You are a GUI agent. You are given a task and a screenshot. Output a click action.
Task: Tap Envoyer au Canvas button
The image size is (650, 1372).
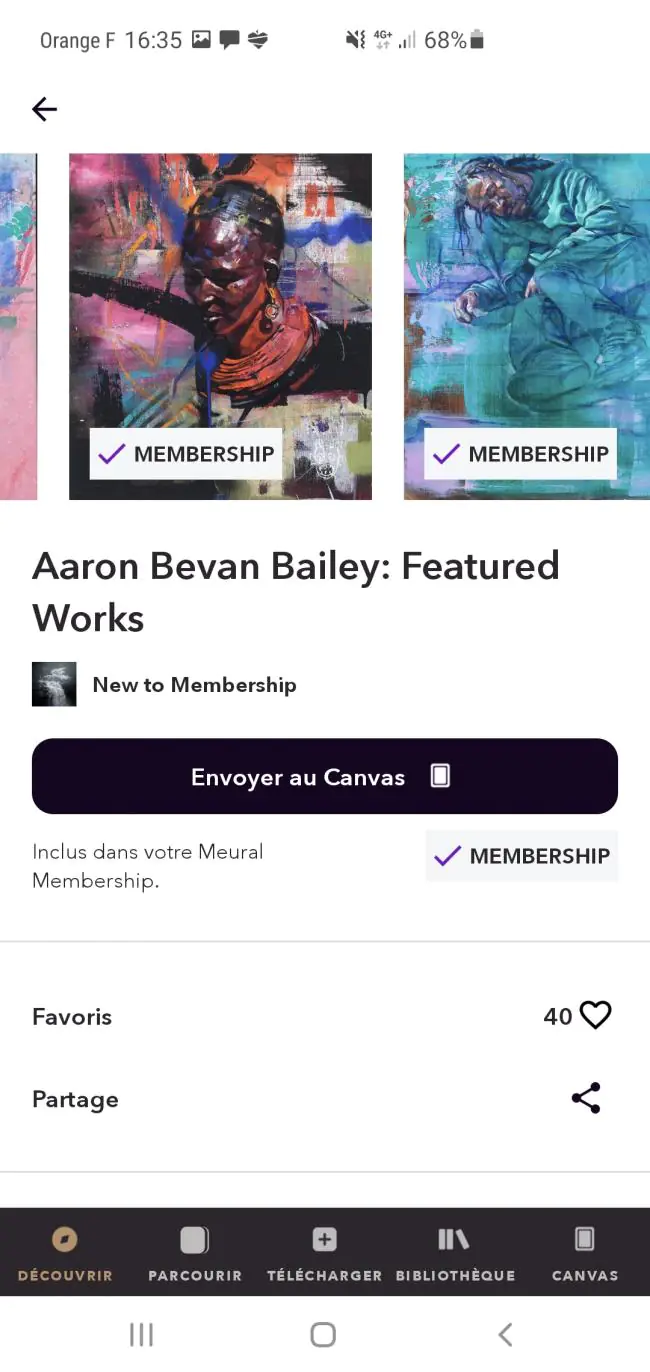pyautogui.click(x=325, y=776)
